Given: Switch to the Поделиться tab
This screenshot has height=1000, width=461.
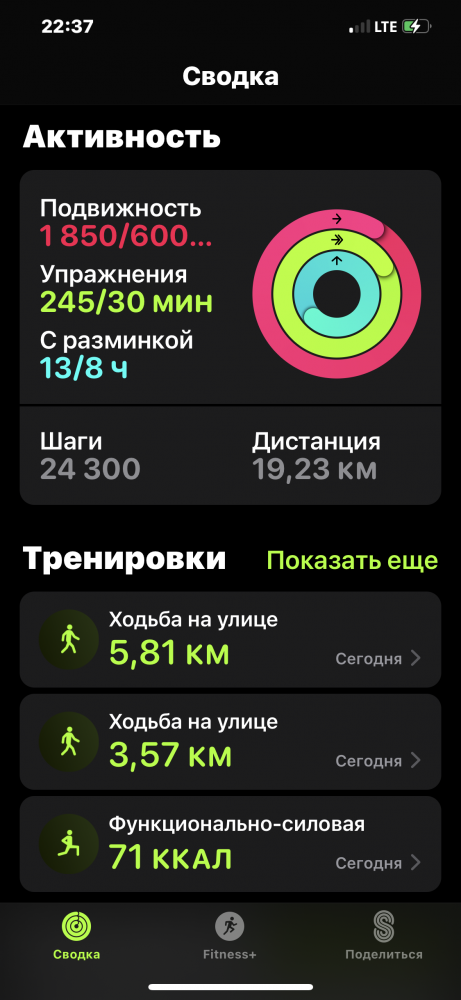Looking at the screenshot, I should pyautogui.click(x=384, y=936).
